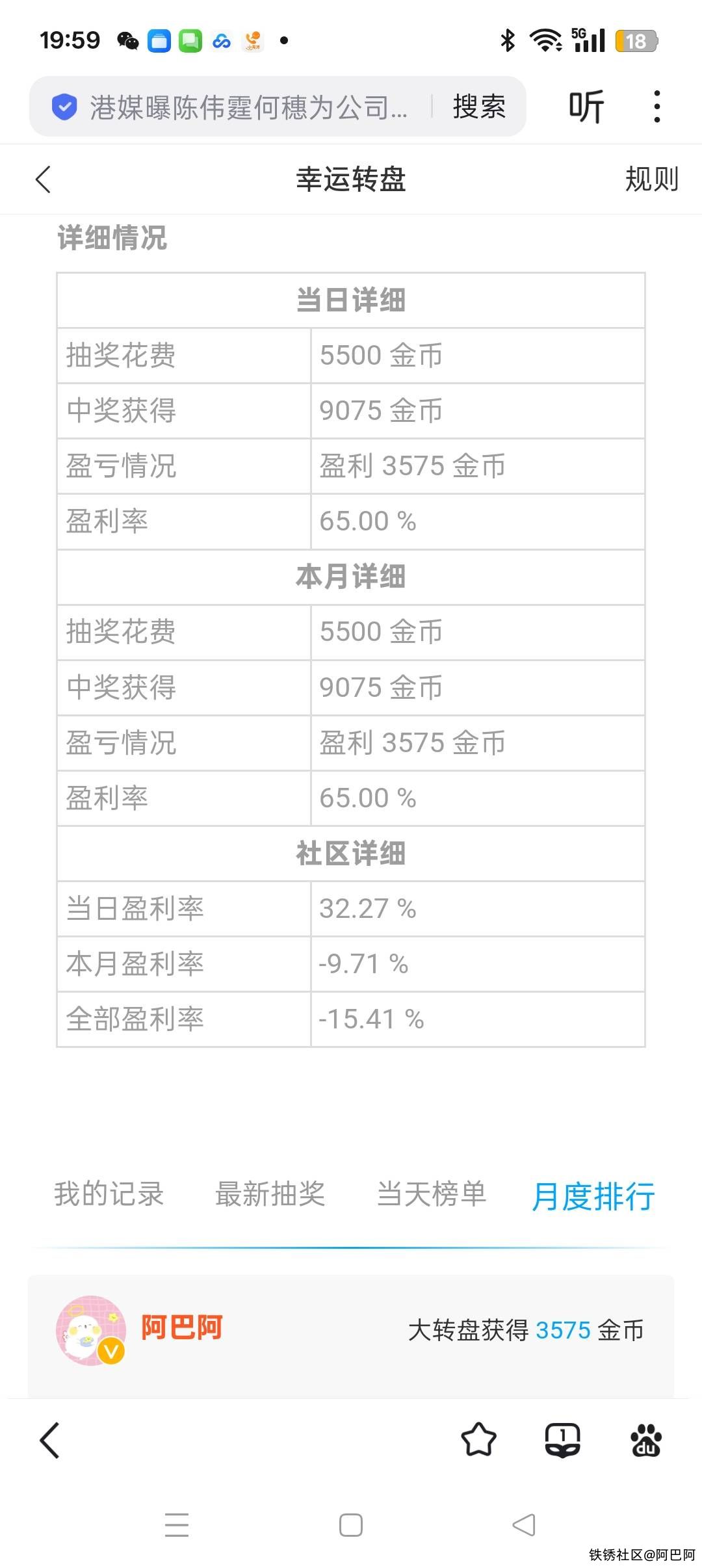The height and width of the screenshot is (1568, 702).
Task: Select the 月度排行 tab
Action: 593,1196
